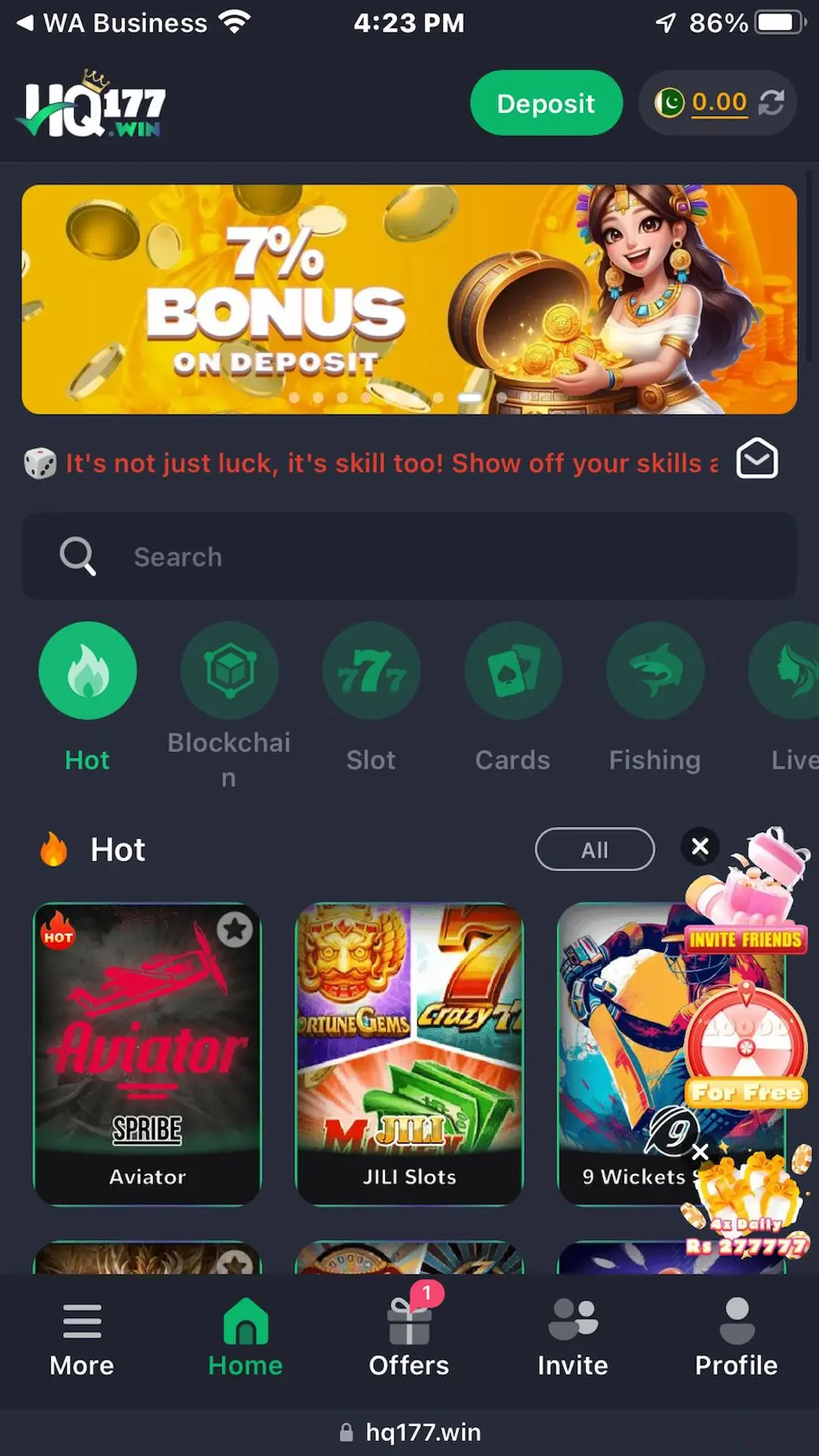This screenshot has height=1456, width=819.
Task: Dismiss the Invite Friends floating promo
Action: pyautogui.click(x=700, y=846)
